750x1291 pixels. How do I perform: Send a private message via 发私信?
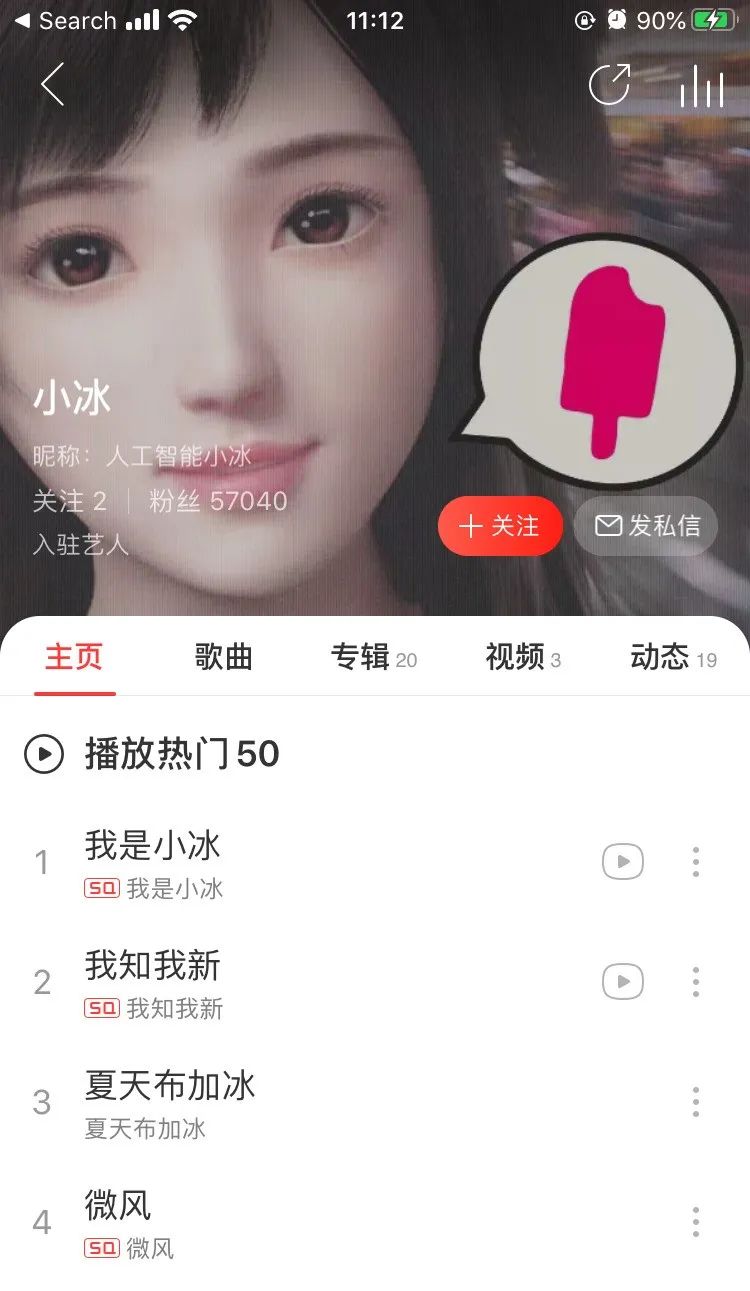point(646,526)
